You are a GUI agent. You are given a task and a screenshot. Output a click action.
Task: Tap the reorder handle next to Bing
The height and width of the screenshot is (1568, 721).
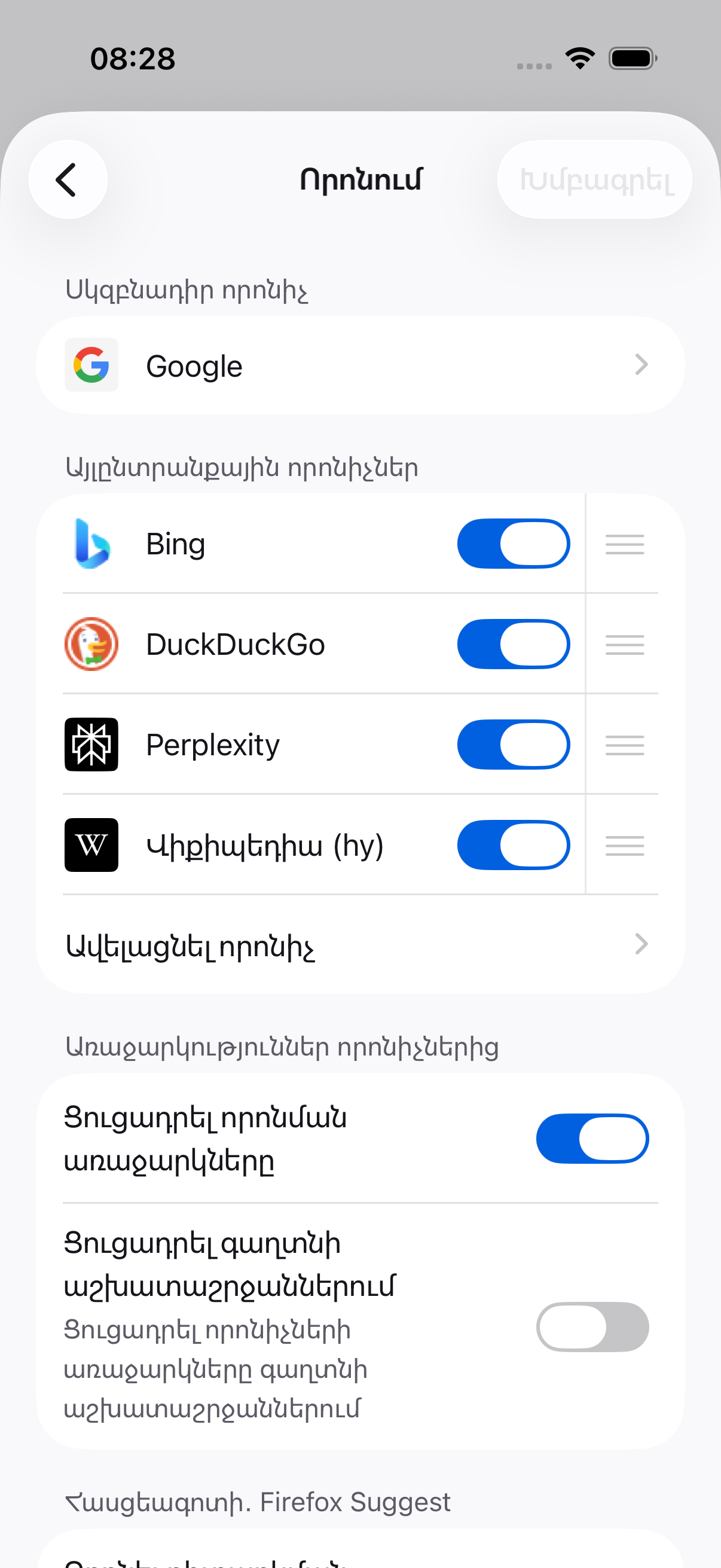(x=624, y=544)
